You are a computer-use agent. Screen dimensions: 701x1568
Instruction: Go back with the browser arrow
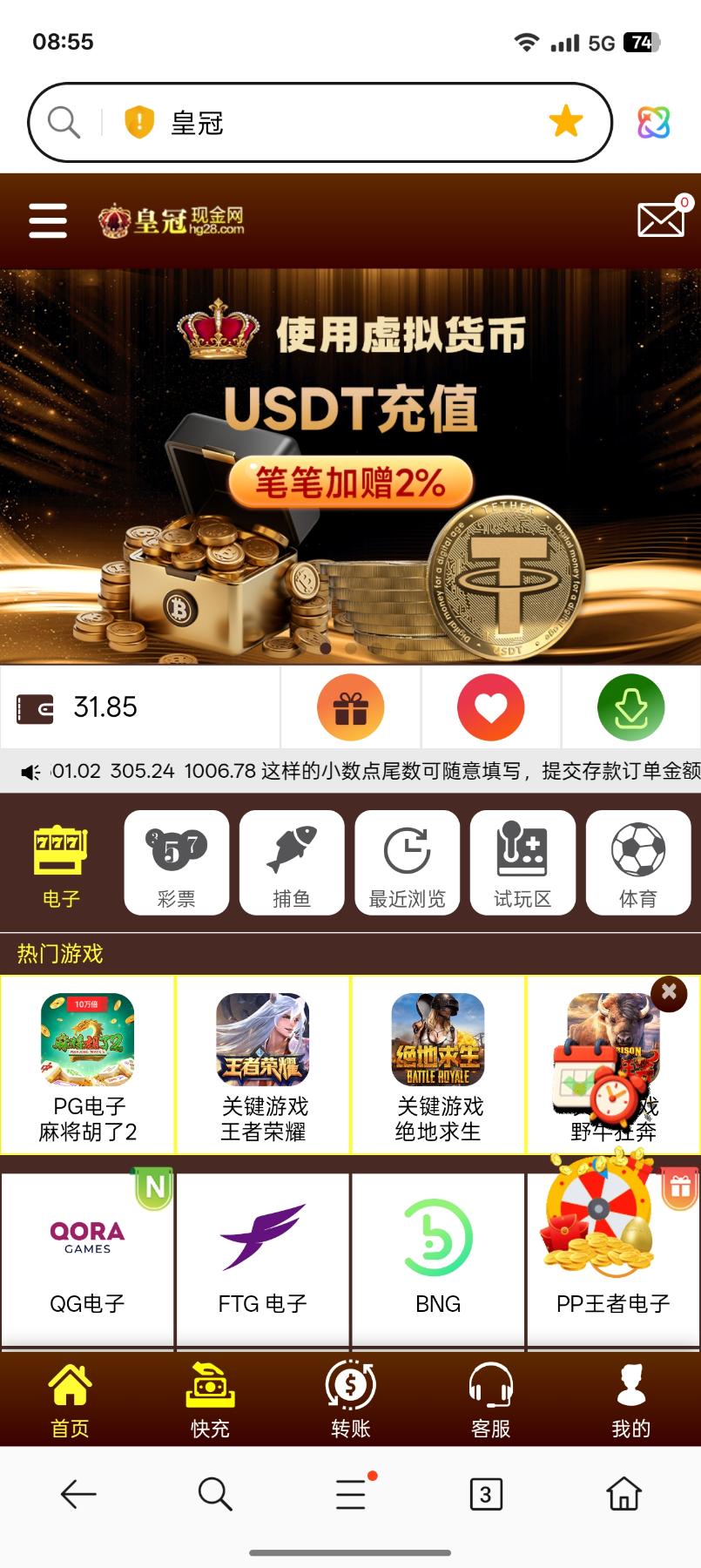[78, 1495]
